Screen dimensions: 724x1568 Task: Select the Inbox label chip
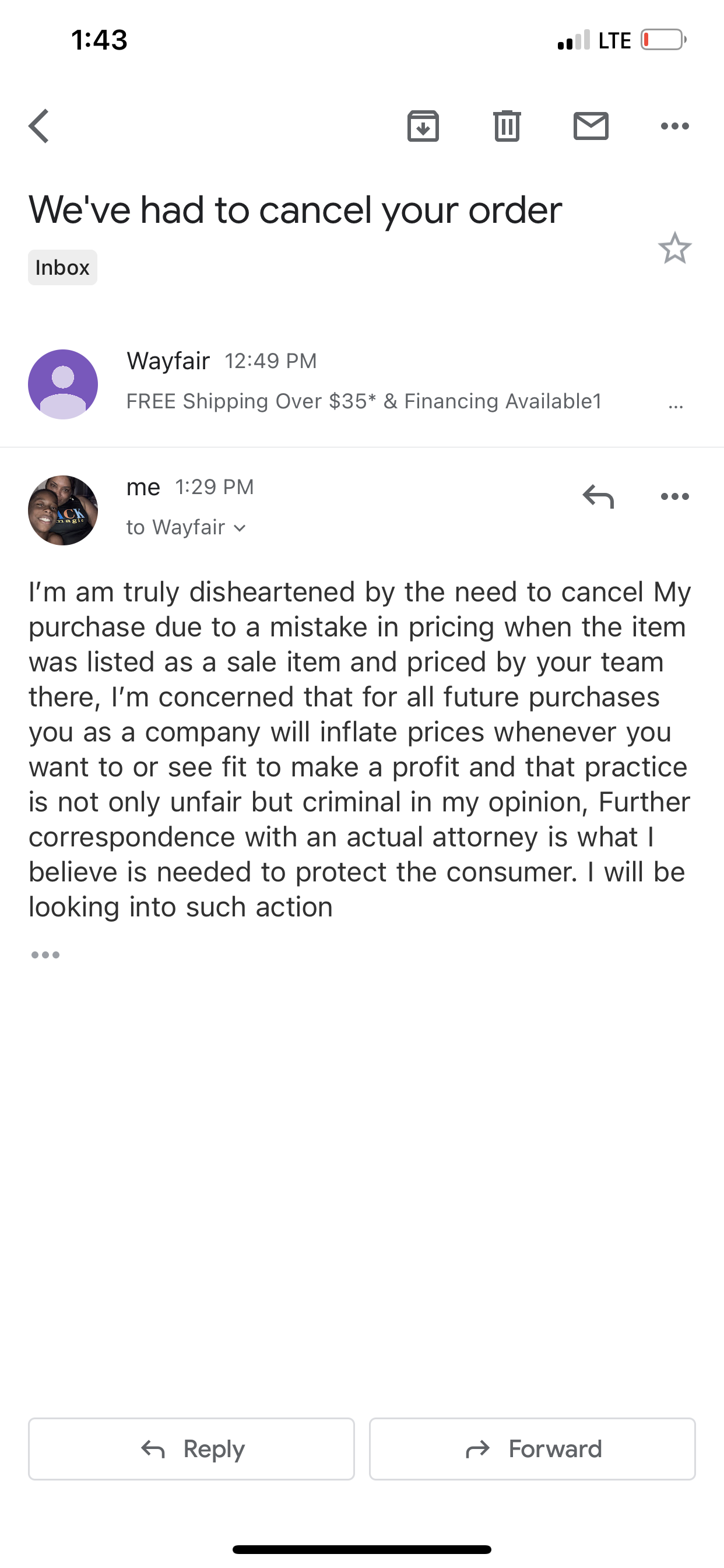pyautogui.click(x=62, y=267)
